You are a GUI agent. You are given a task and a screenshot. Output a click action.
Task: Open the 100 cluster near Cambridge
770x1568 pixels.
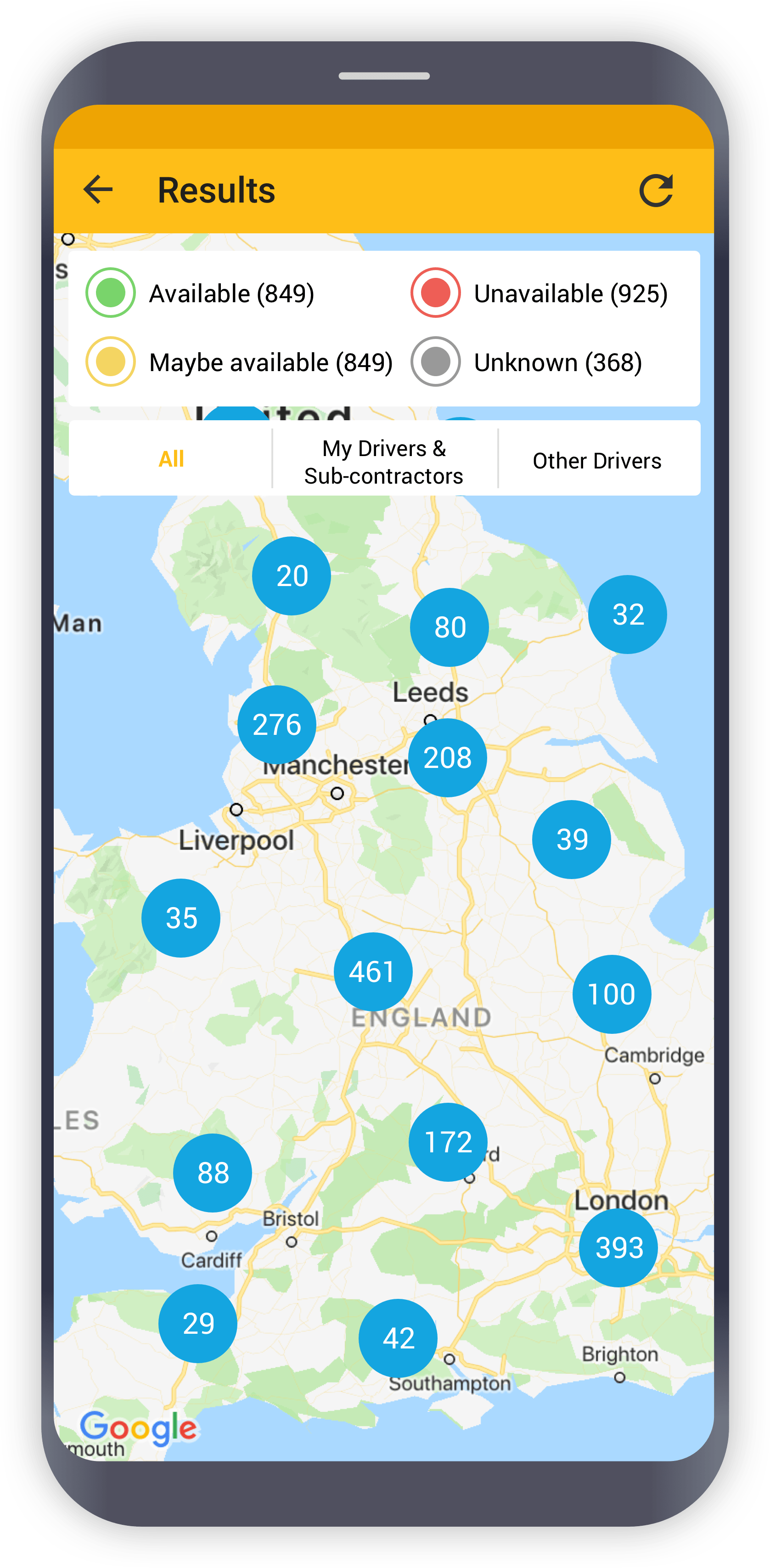611,994
